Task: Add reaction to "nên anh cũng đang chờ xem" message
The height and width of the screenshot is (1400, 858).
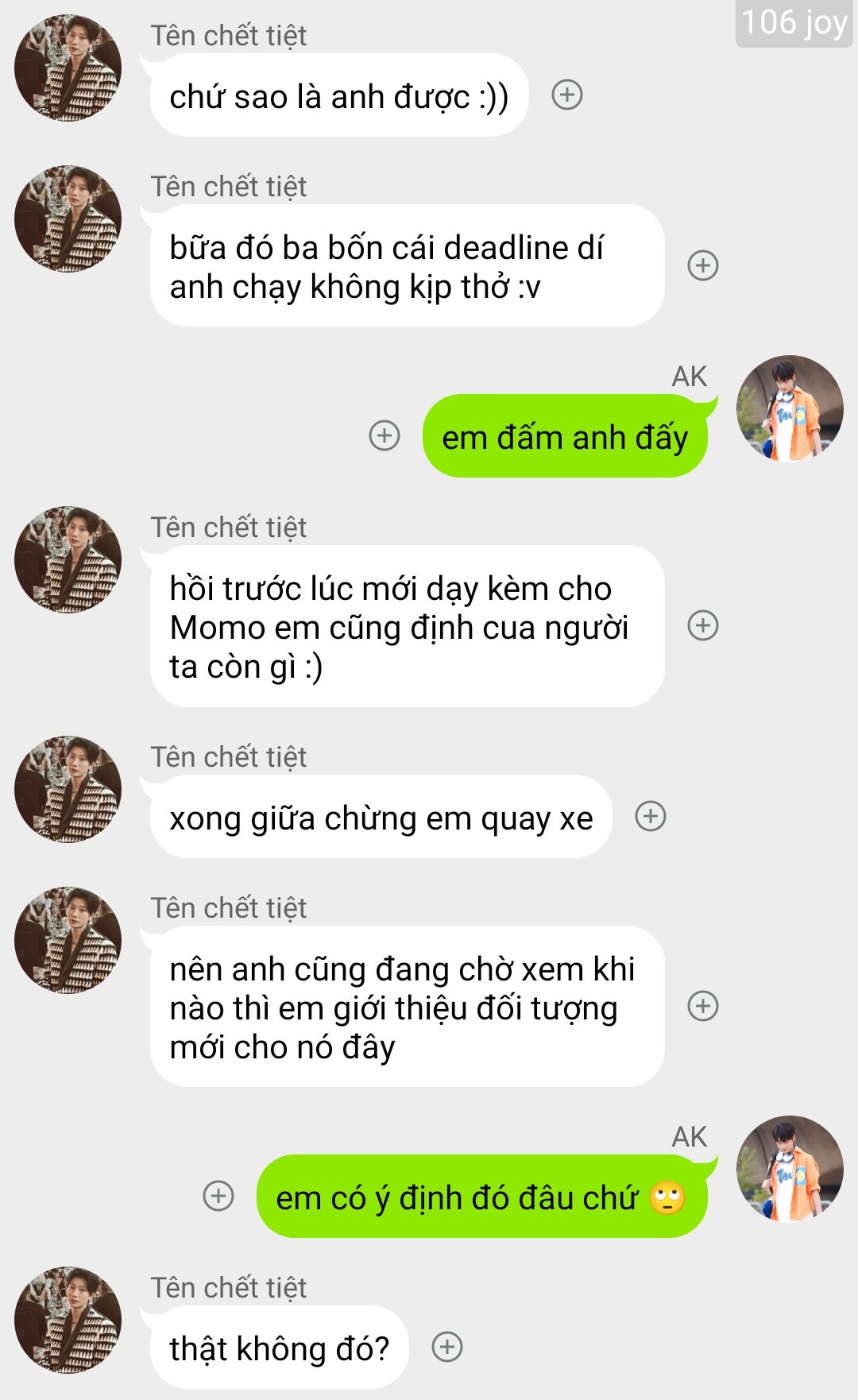Action: (x=702, y=1006)
